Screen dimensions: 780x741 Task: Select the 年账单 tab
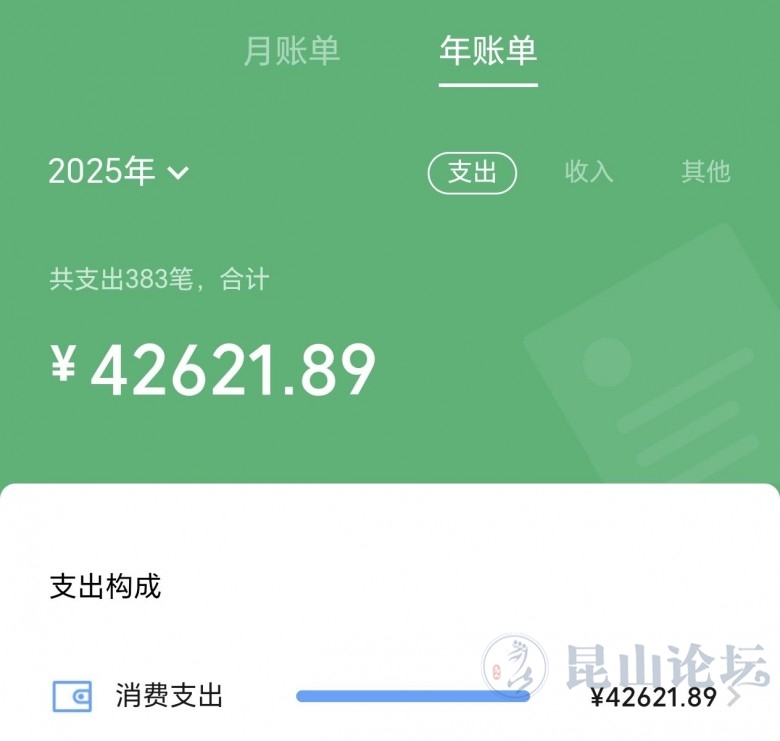488,52
